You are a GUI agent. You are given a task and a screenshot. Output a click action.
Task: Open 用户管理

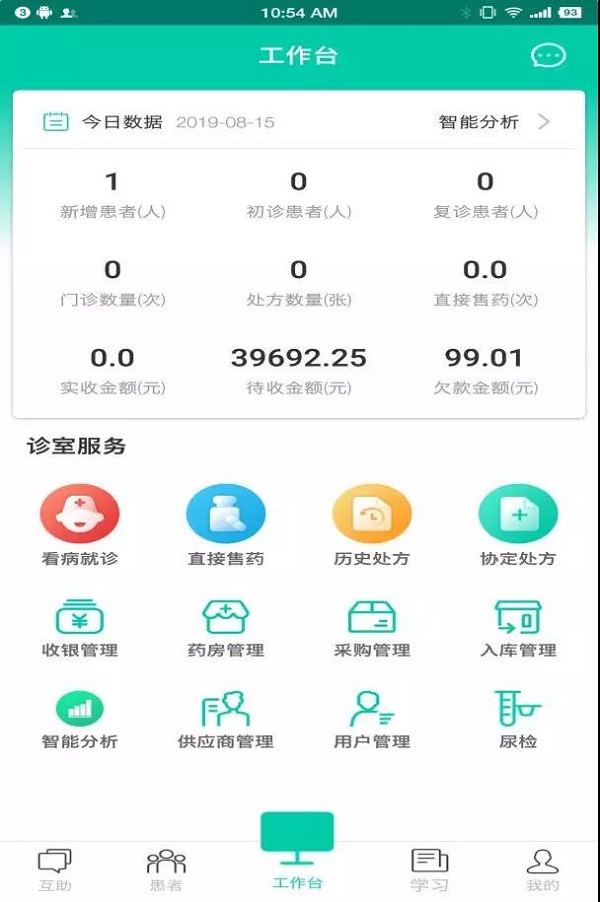[372, 719]
